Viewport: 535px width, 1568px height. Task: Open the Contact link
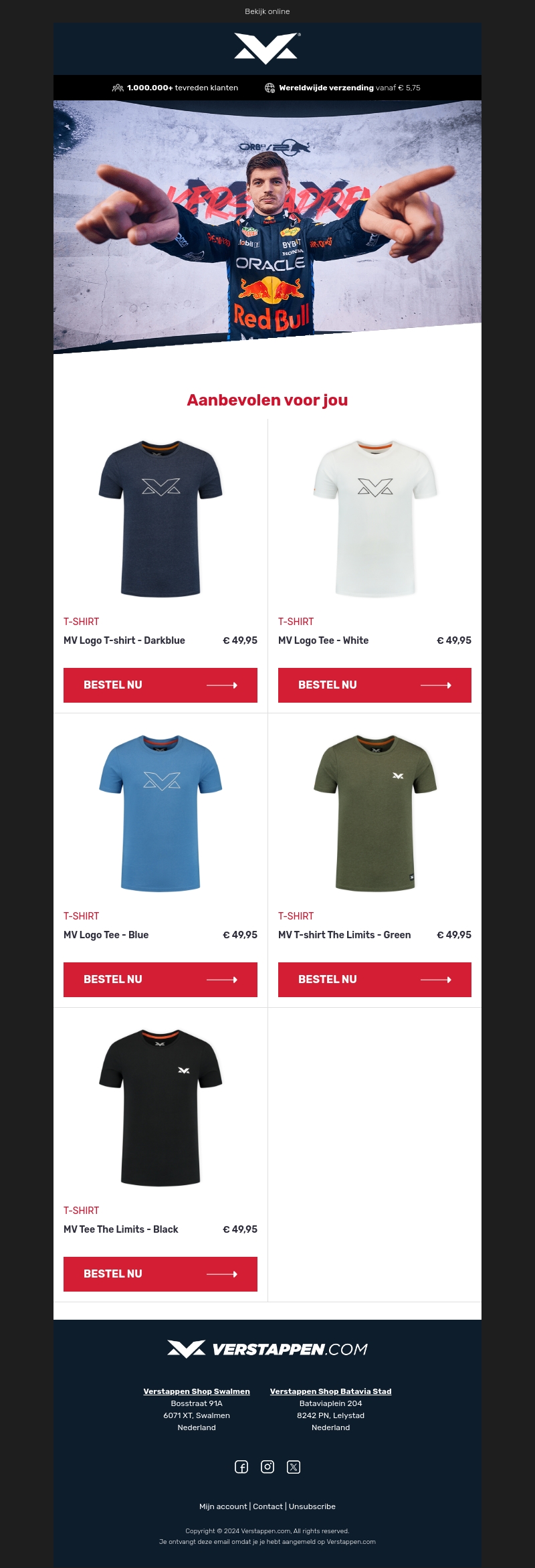267,1506
